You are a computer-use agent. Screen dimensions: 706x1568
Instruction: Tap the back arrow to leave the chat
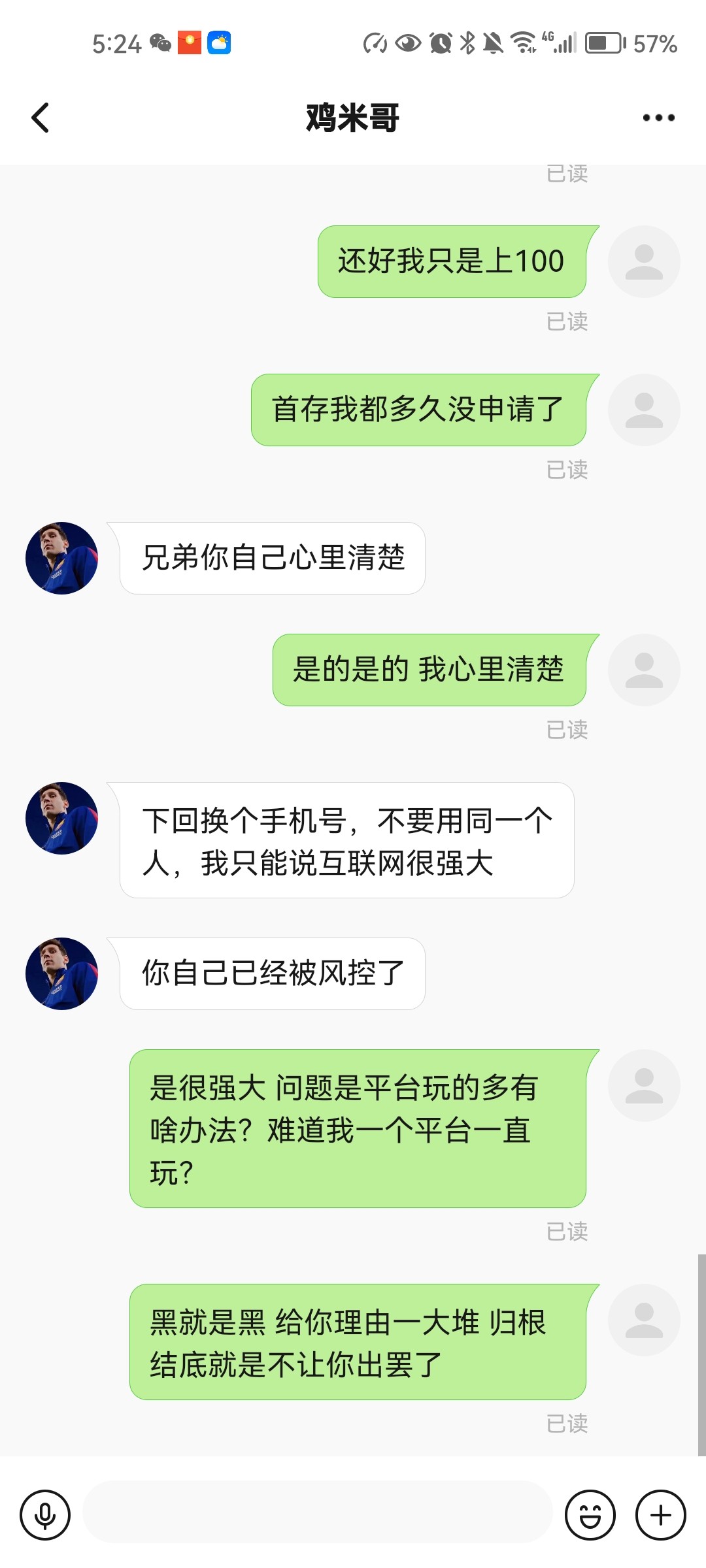click(x=39, y=118)
